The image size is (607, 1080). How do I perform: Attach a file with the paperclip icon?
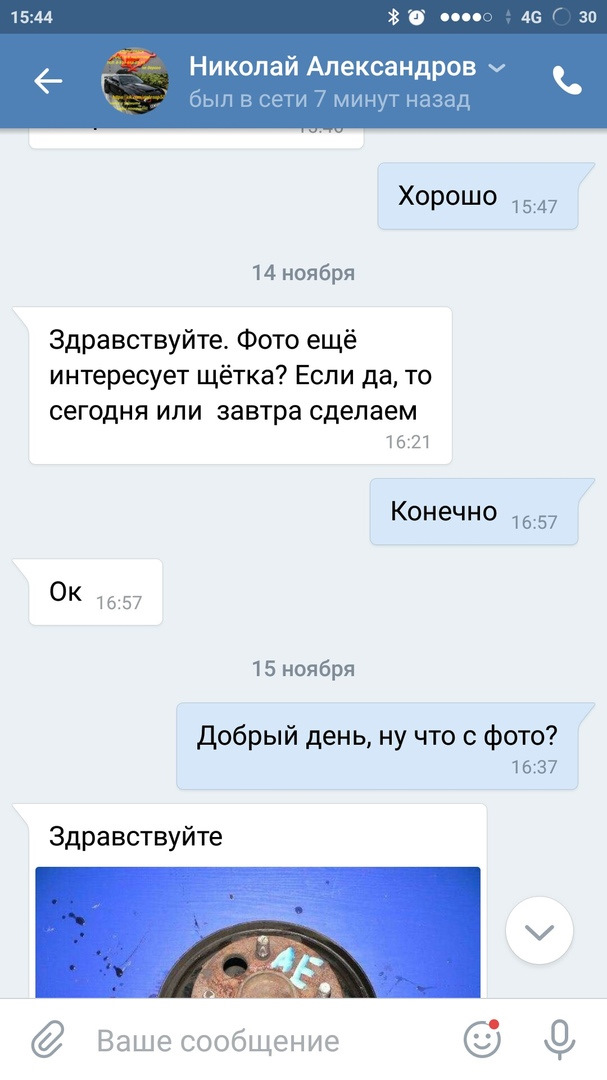pyautogui.click(x=46, y=1041)
